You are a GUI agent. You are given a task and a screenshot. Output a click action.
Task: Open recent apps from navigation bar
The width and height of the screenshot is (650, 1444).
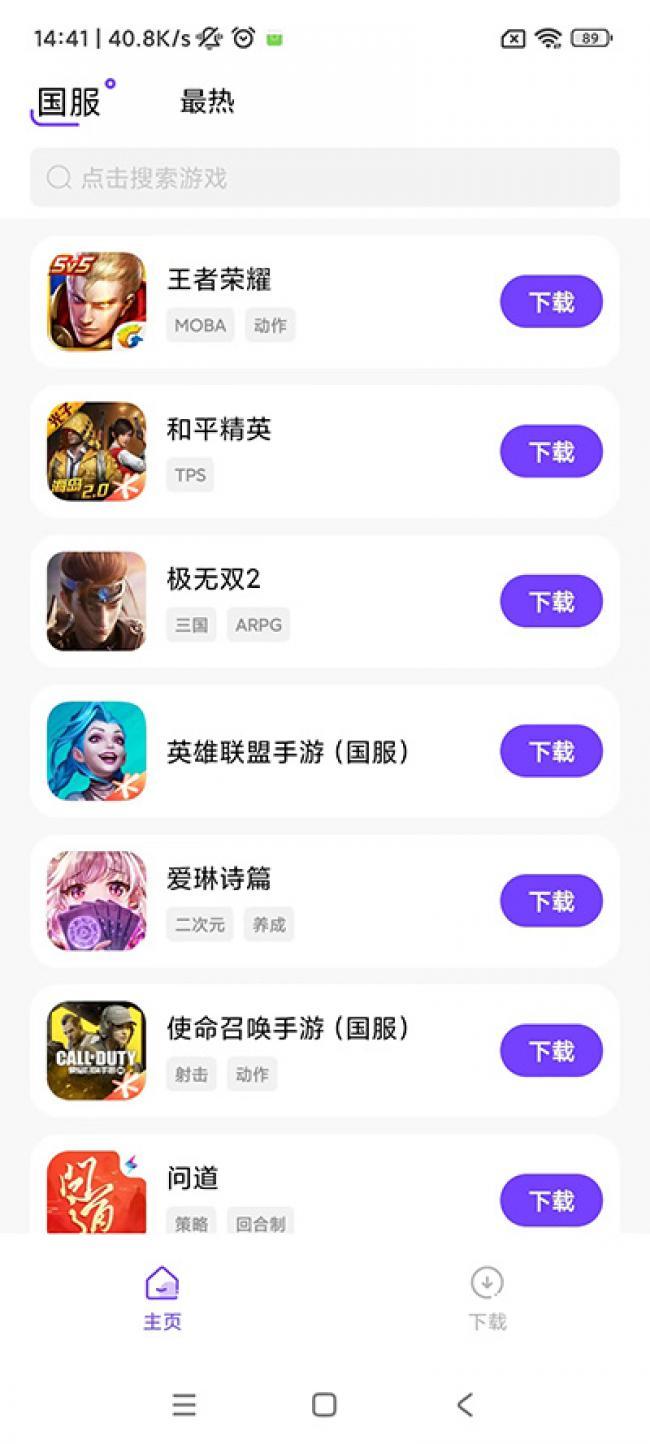coord(184,1404)
